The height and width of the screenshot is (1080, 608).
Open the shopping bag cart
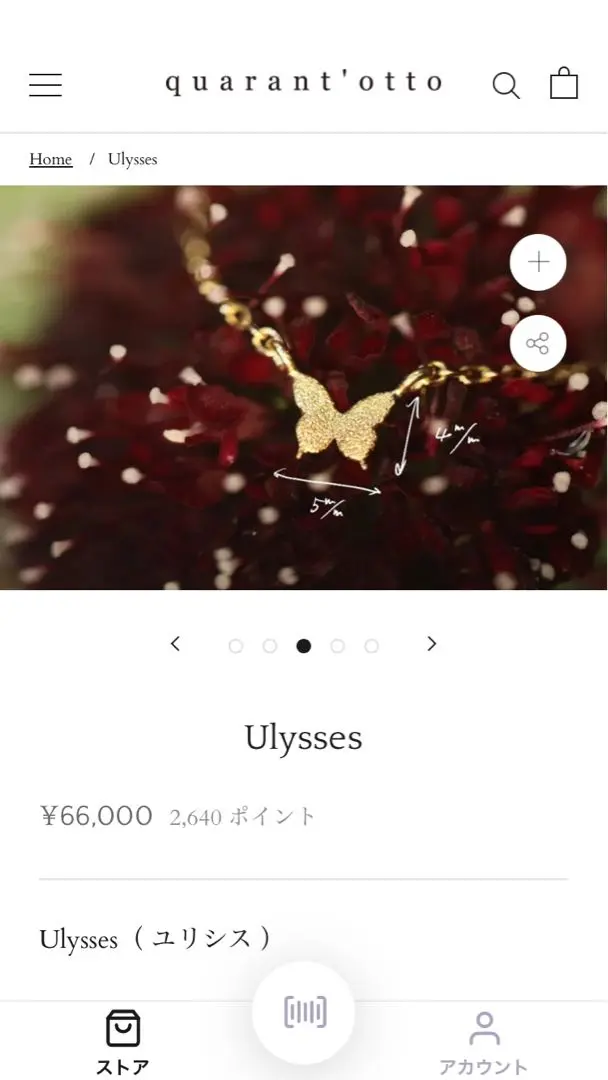point(564,84)
